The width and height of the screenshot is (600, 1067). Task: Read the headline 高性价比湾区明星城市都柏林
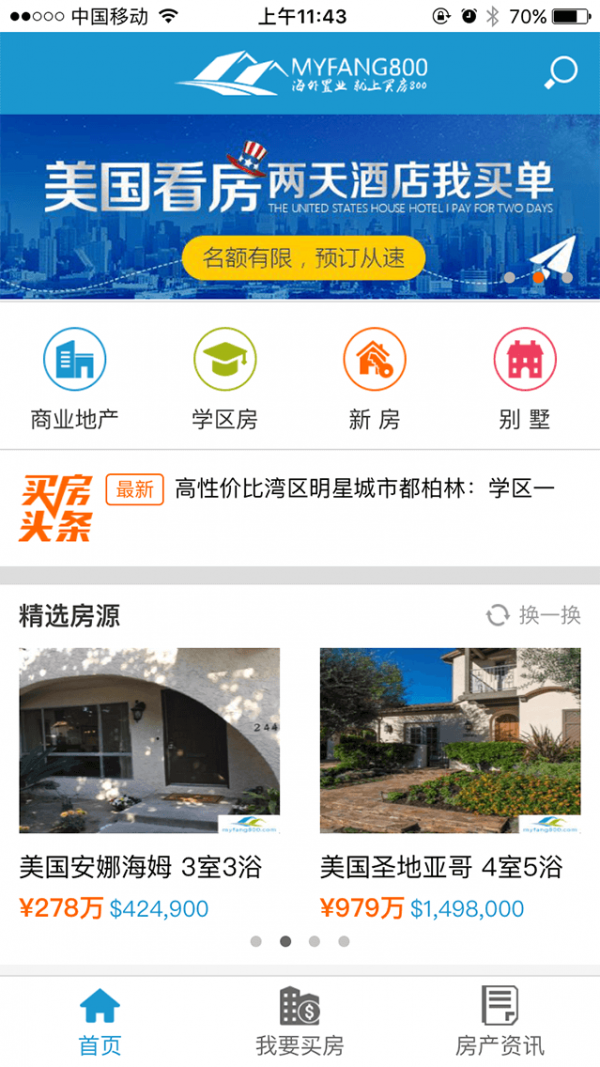pyautogui.click(x=364, y=489)
